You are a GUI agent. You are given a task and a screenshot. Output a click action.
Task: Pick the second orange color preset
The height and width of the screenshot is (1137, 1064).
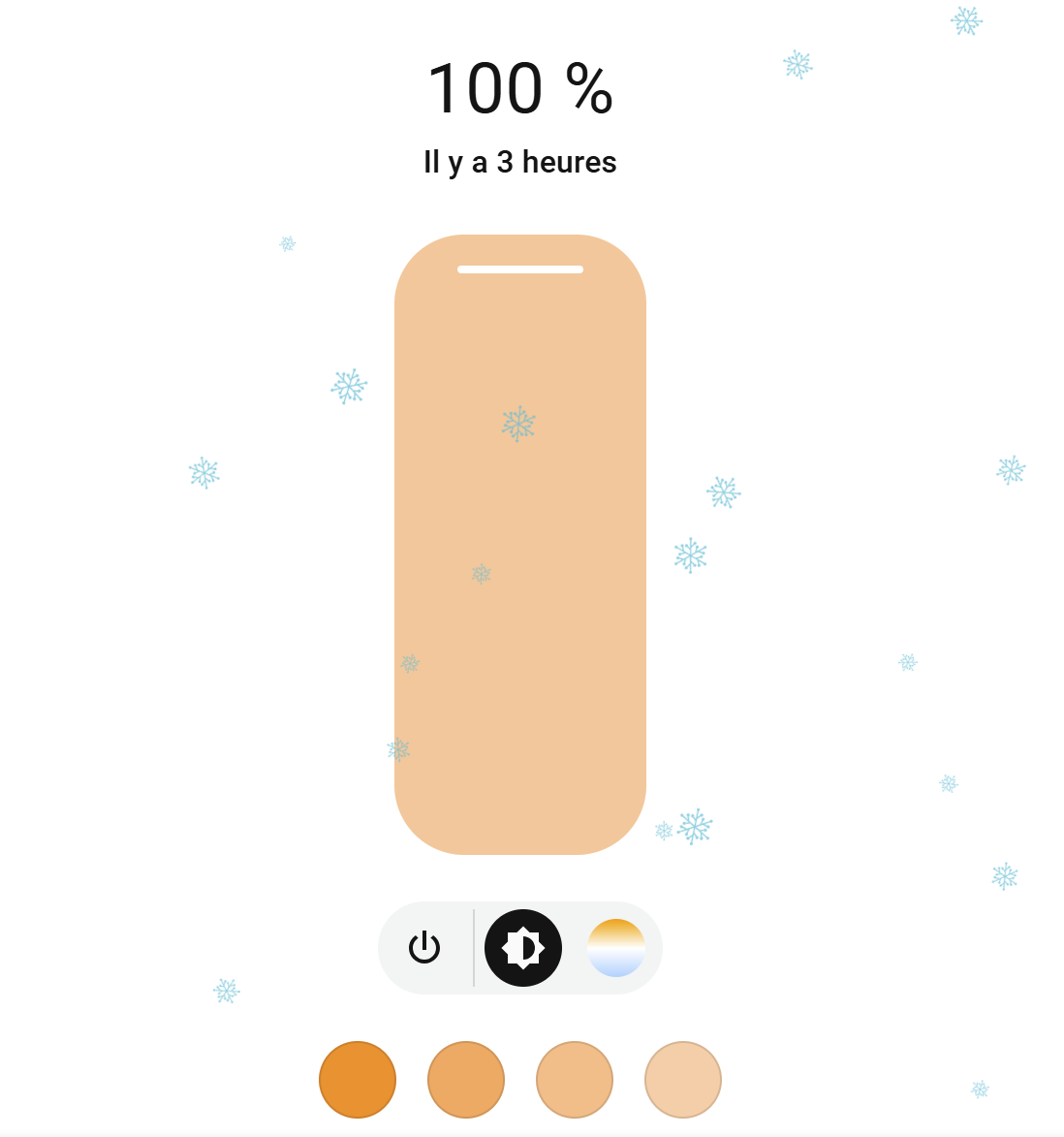[x=466, y=1079]
